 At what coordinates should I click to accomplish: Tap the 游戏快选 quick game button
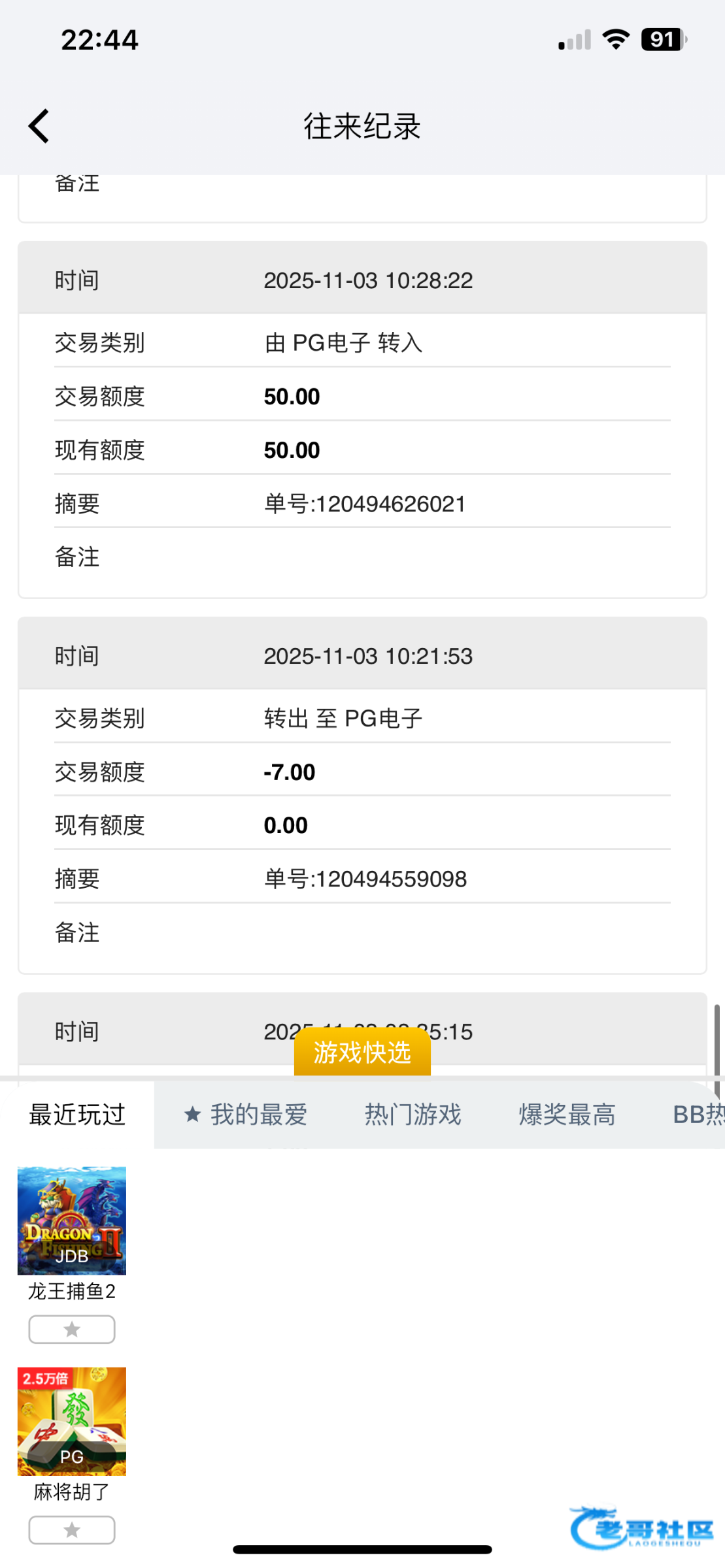tap(362, 1052)
